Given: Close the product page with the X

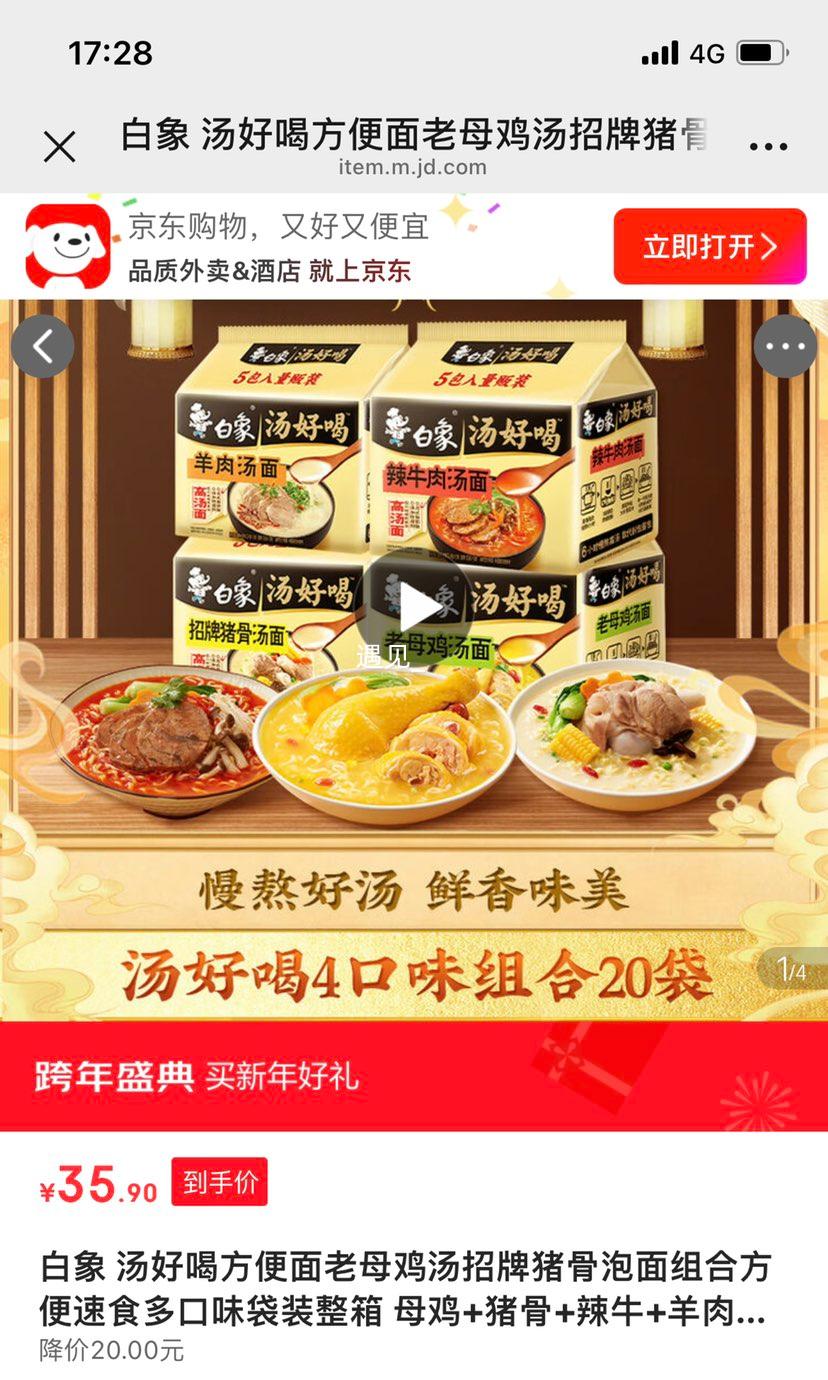Looking at the screenshot, I should click(x=60, y=144).
